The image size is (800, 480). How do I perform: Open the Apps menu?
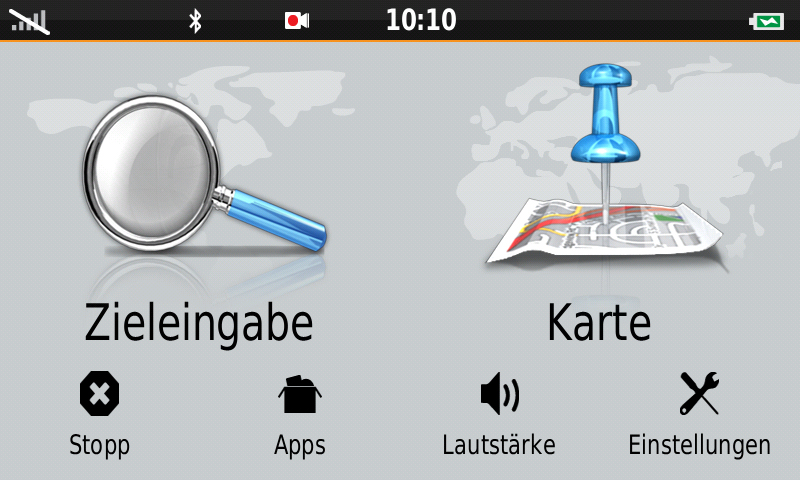click(300, 411)
